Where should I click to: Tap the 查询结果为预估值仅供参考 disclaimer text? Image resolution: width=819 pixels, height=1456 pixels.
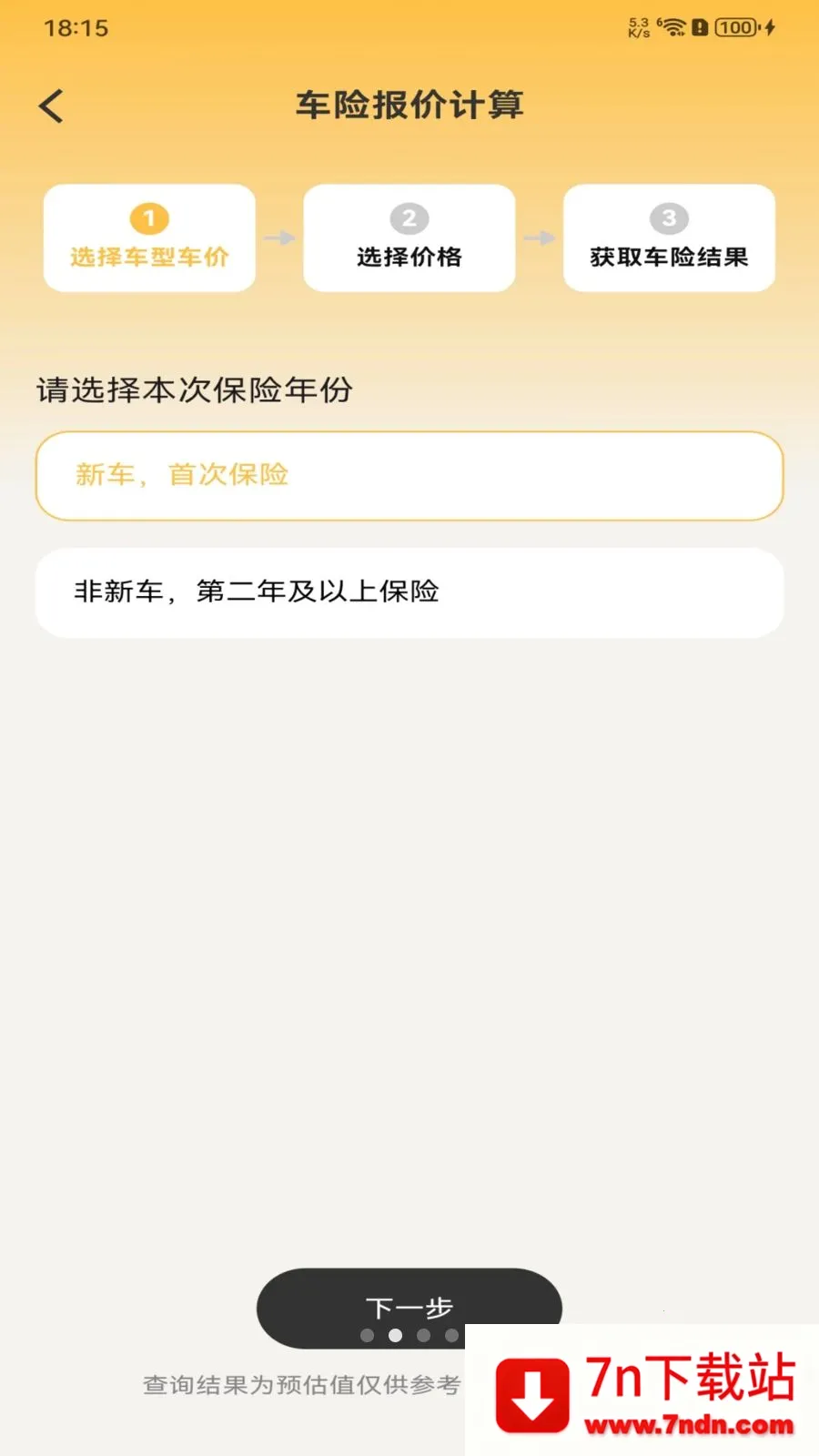(300, 1385)
